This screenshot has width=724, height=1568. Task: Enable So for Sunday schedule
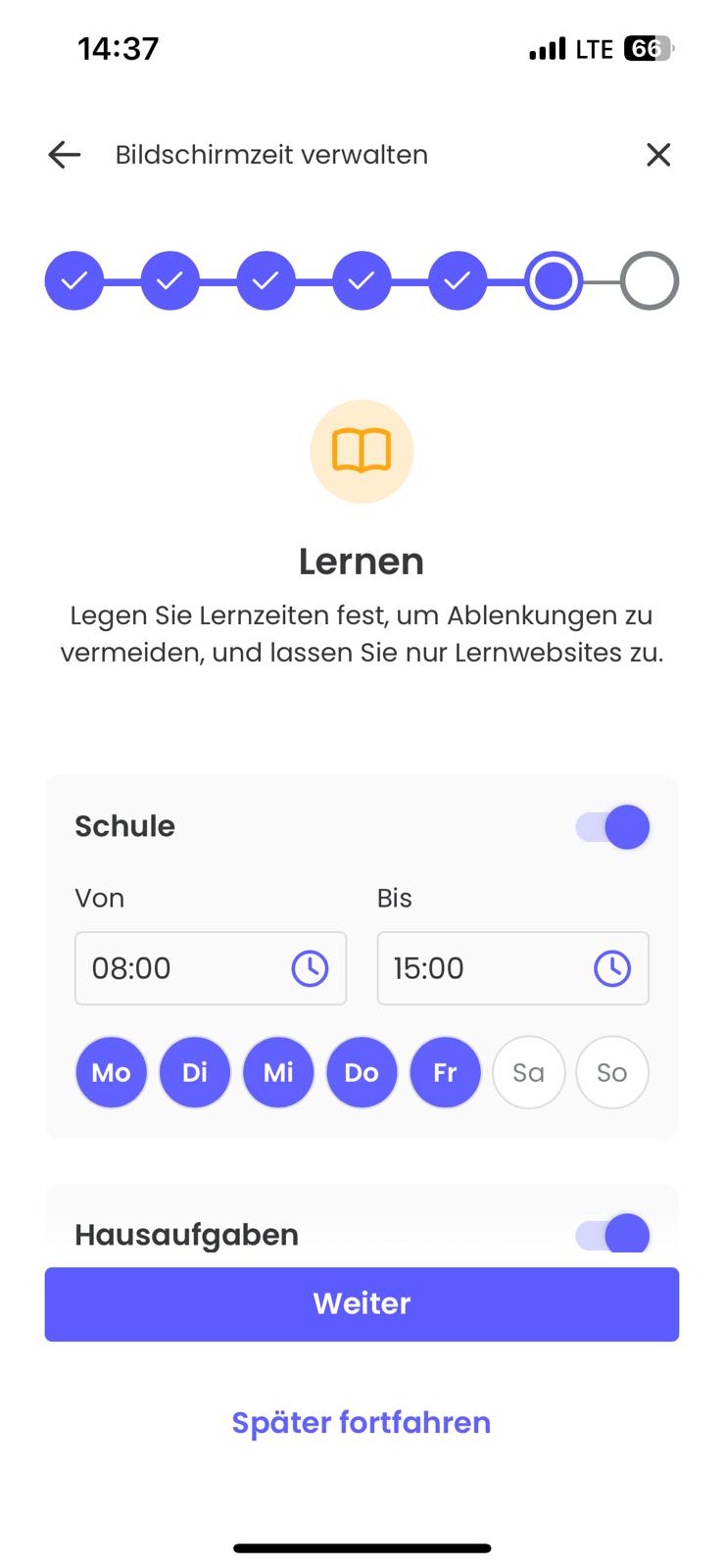(611, 1072)
